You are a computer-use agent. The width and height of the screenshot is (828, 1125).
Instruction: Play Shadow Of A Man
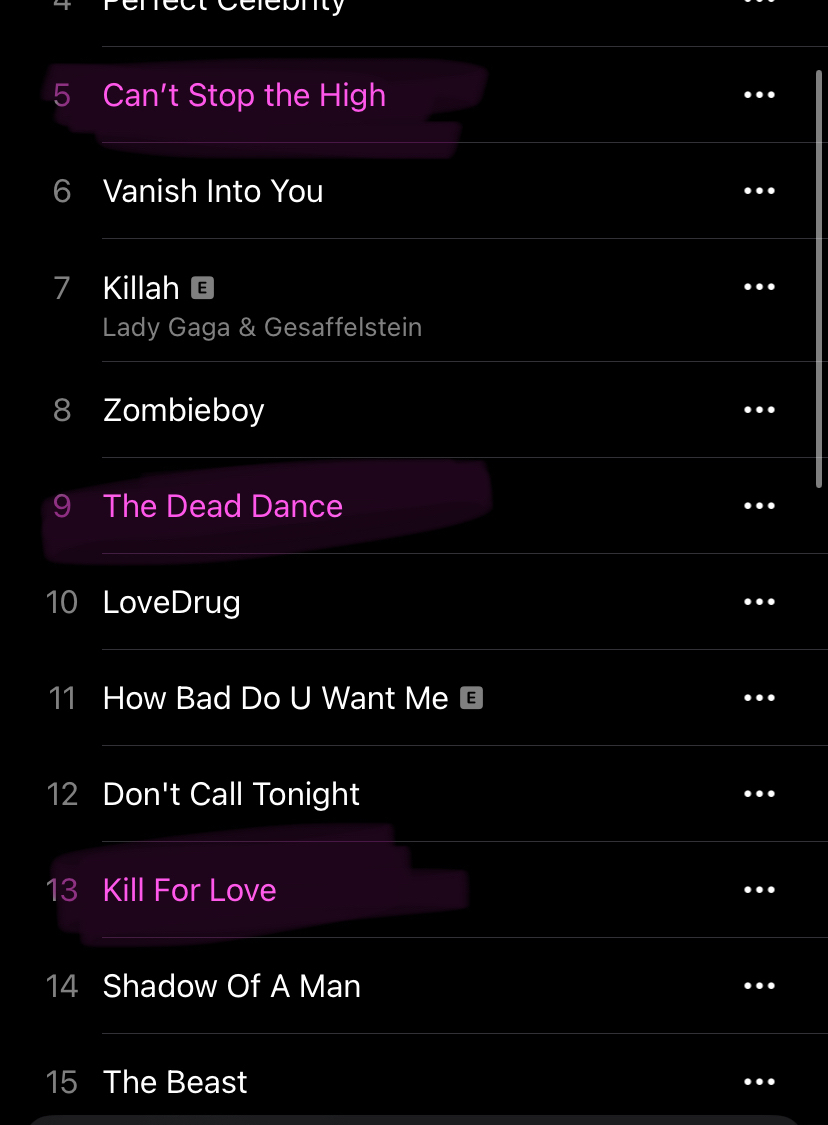point(231,986)
